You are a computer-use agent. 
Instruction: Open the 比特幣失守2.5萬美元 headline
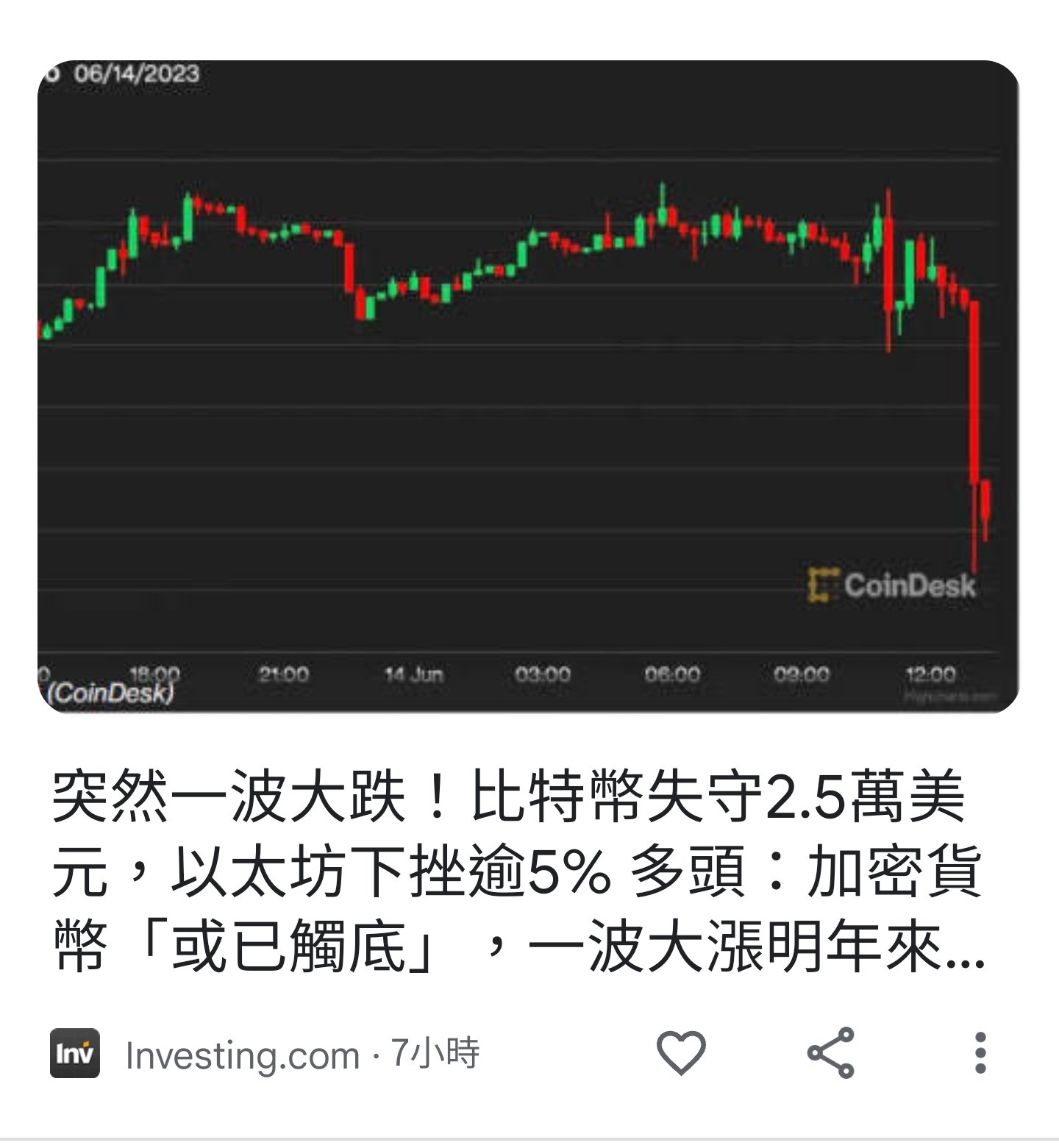point(515,871)
